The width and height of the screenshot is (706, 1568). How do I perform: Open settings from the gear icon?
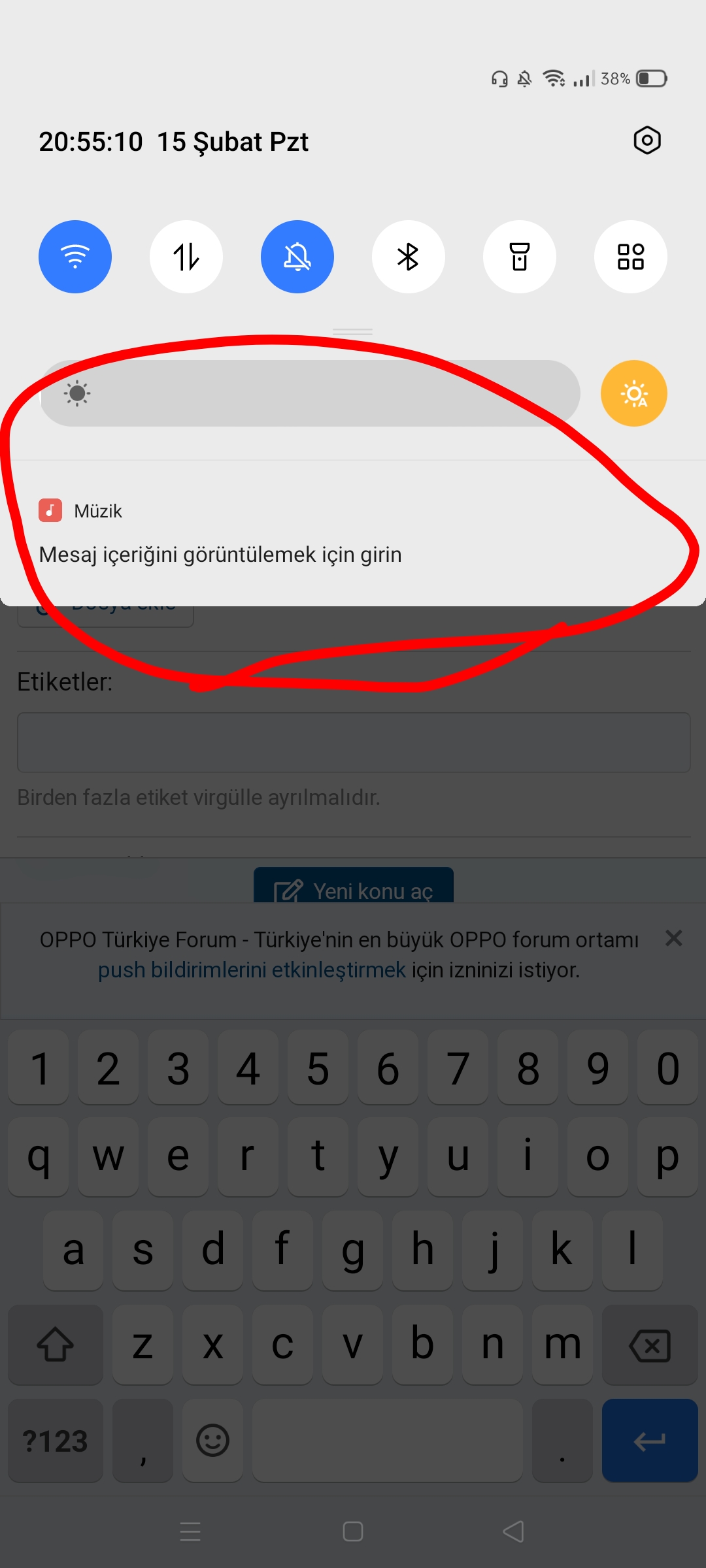[647, 140]
